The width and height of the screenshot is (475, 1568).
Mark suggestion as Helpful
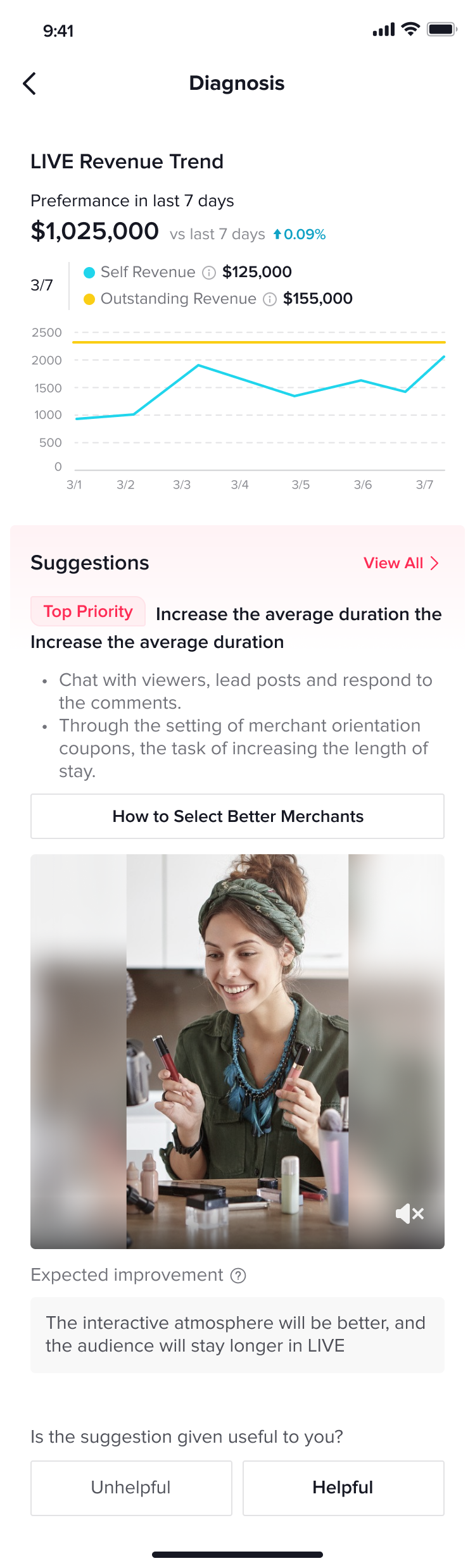[343, 1487]
